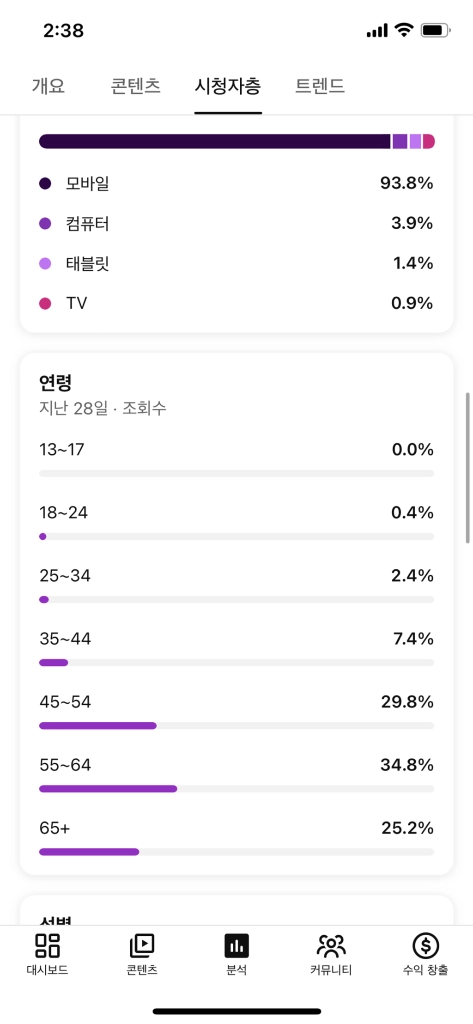The width and height of the screenshot is (473, 1024).
Task: Tap the 분석 bottom navigation item
Action: click(x=236, y=954)
